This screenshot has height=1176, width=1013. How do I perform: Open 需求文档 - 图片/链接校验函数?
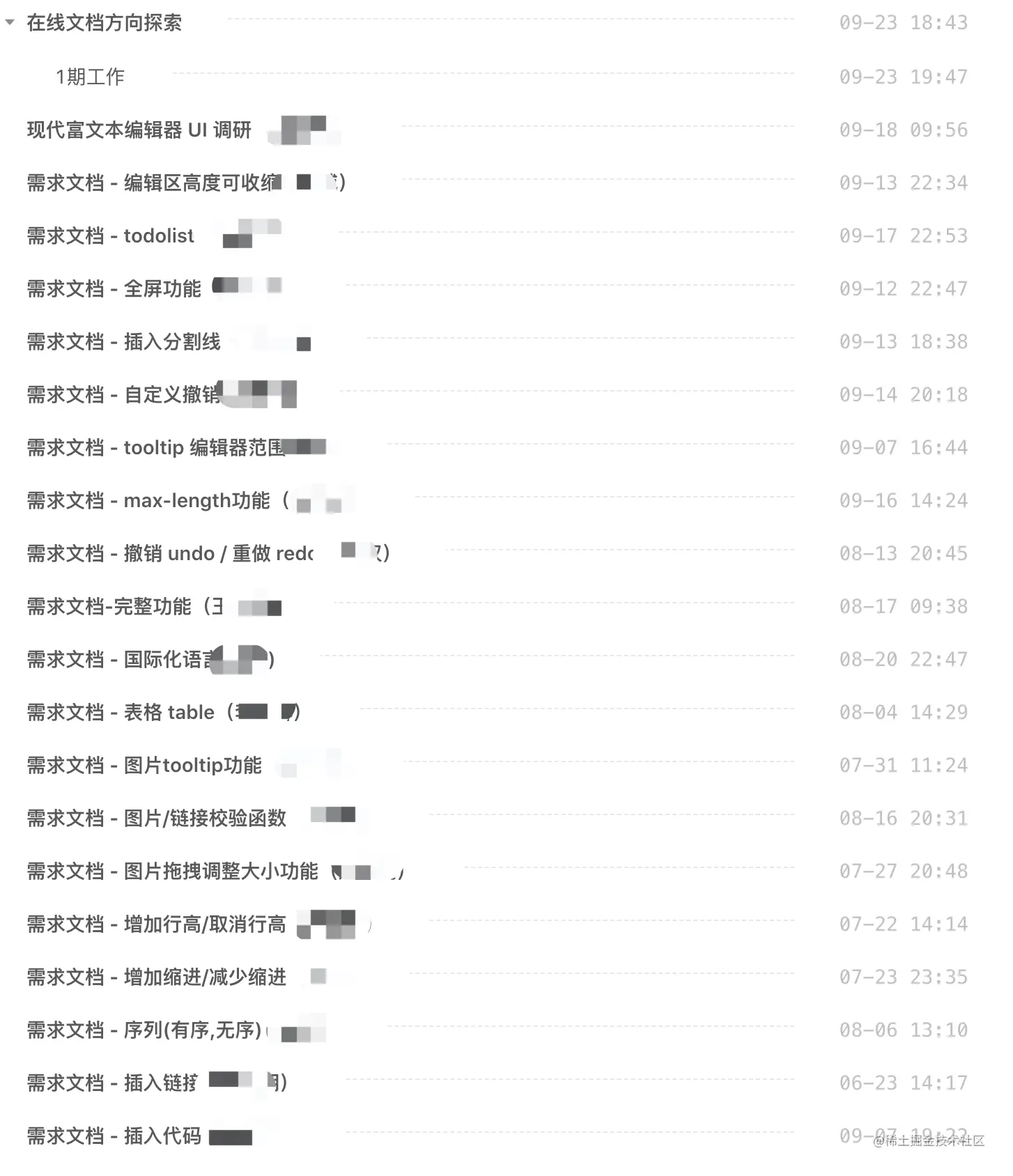(156, 818)
